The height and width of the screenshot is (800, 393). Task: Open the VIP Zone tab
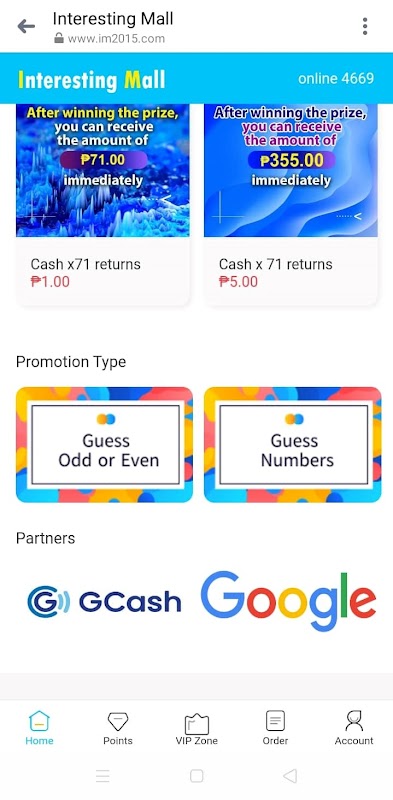196,729
